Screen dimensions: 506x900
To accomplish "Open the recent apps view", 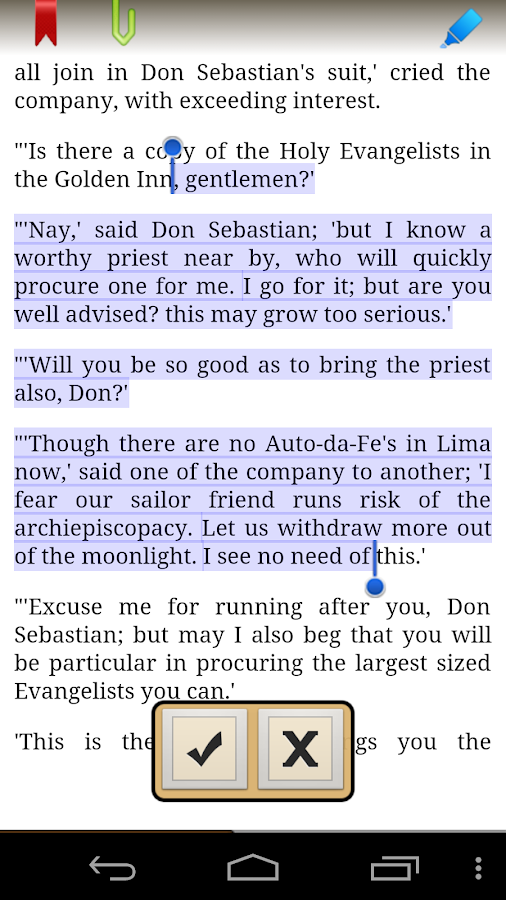I will click(395, 868).
